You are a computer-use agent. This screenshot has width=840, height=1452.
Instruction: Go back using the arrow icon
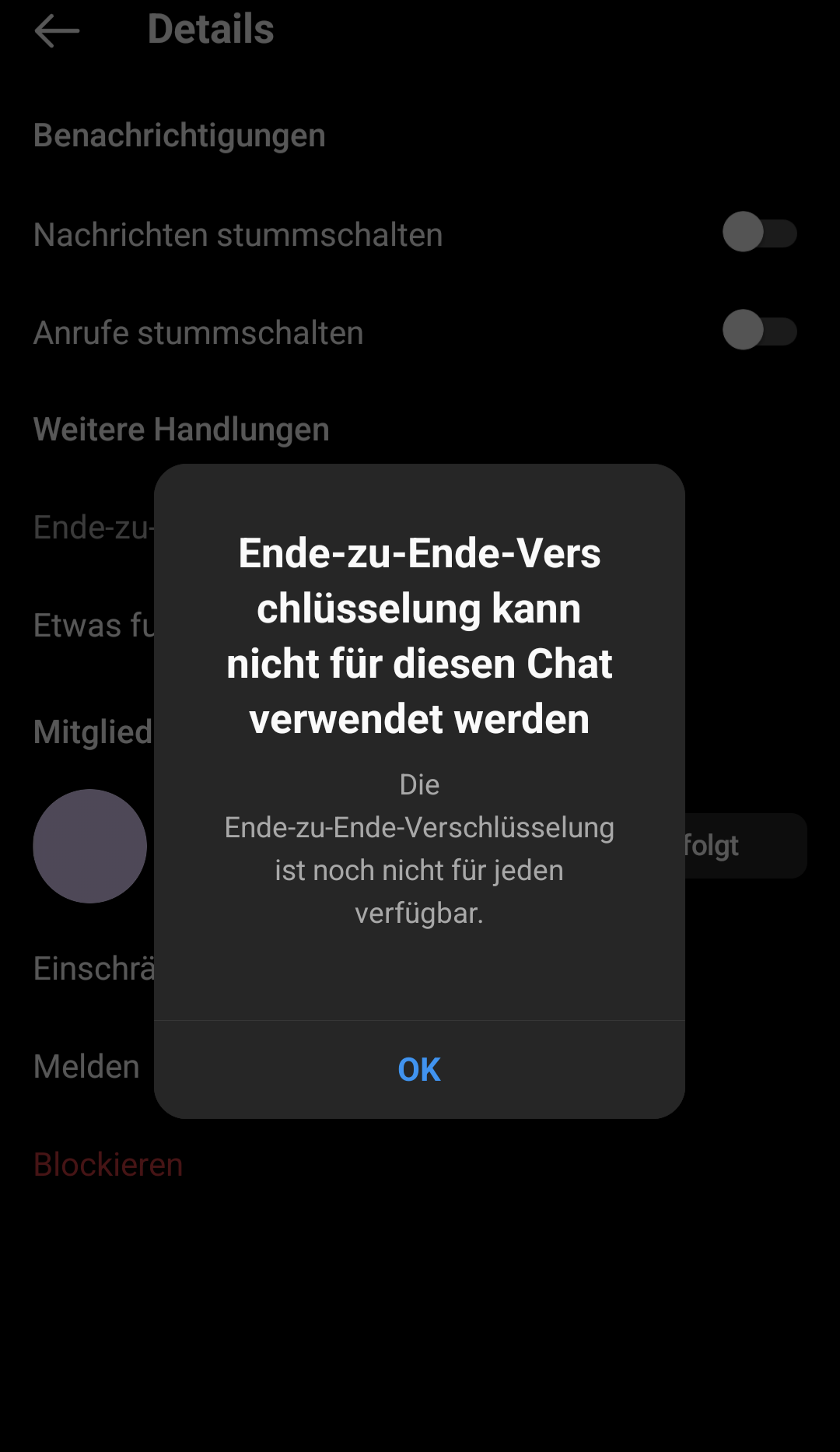(x=57, y=31)
